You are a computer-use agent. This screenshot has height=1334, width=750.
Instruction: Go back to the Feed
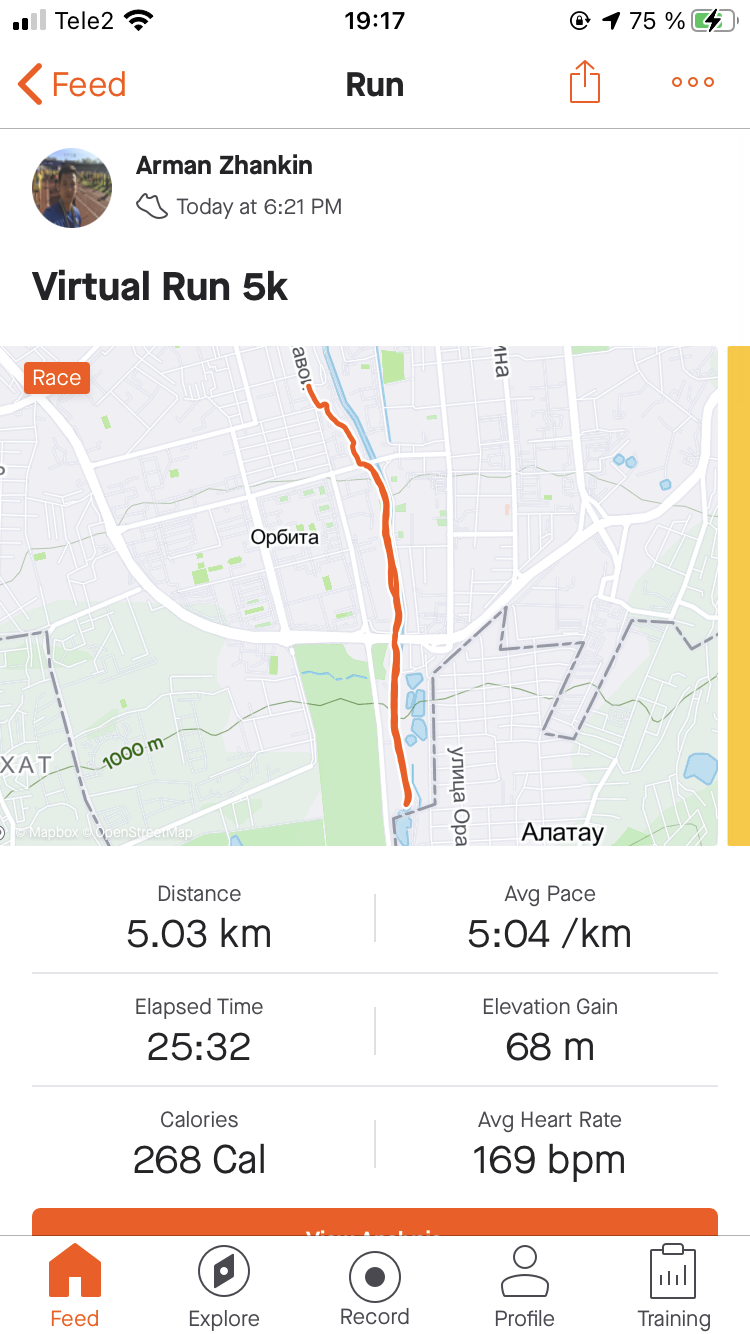(x=72, y=85)
